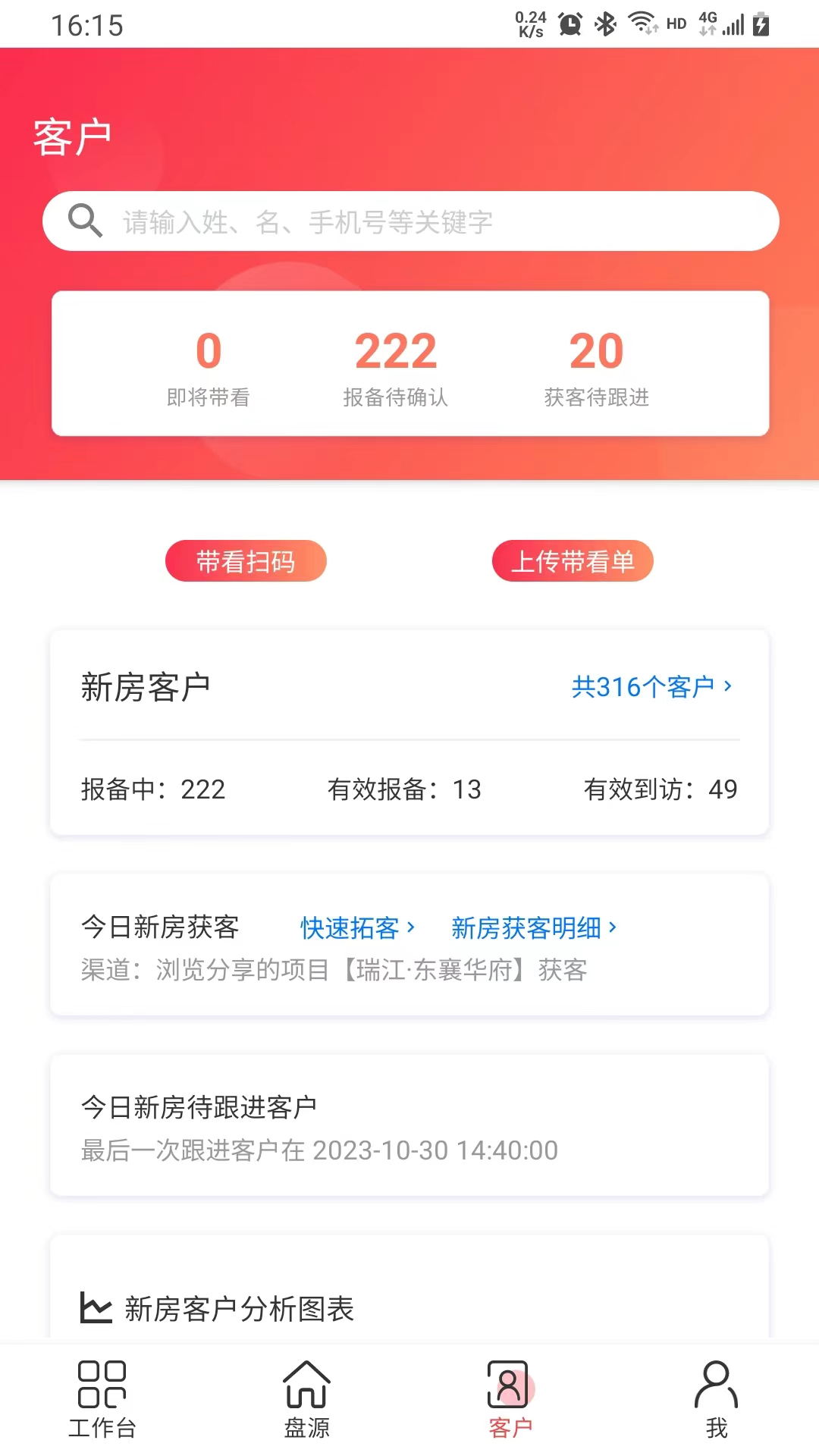The image size is (819, 1456).
Task: View 报备待确认 customers
Action: 395,366
